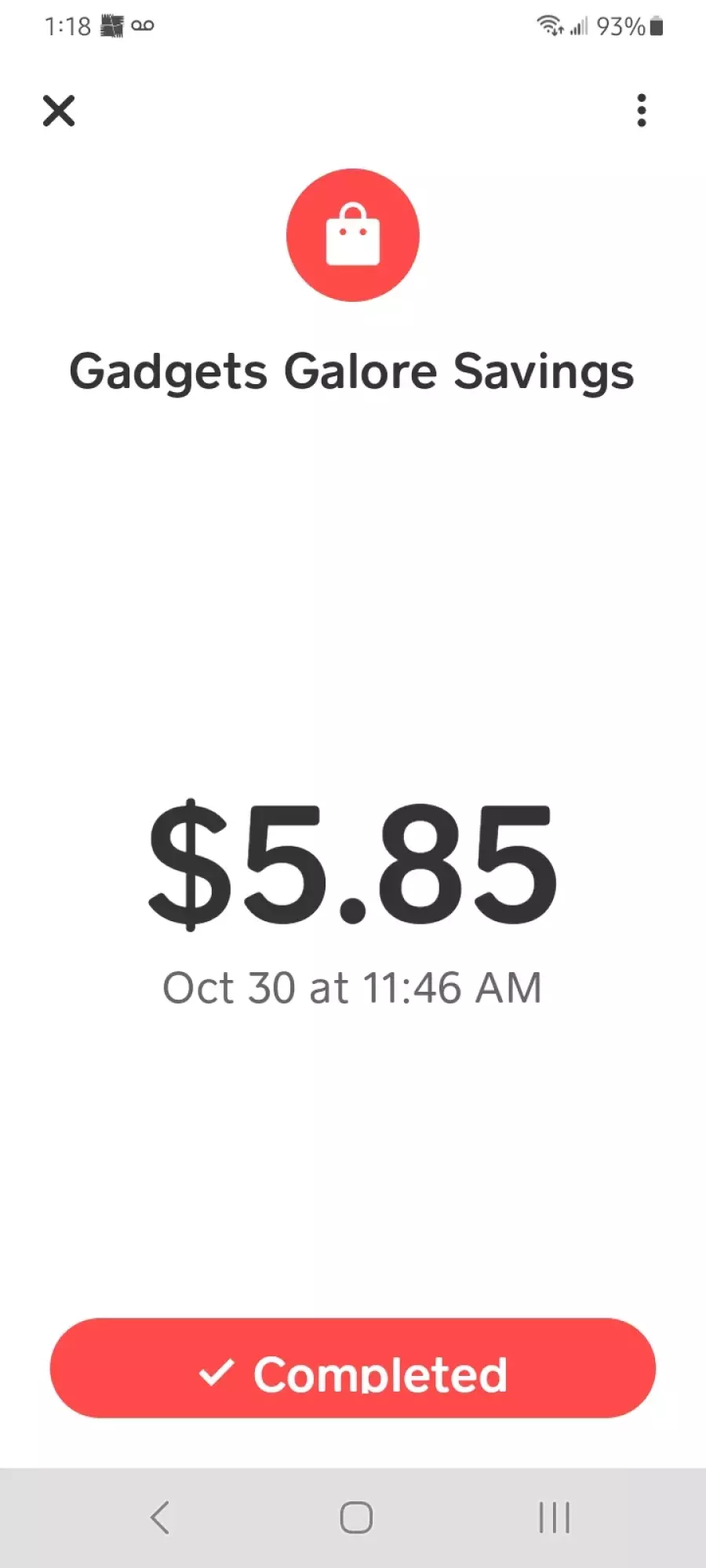
Task: Tap the red Completed button
Action: point(353,1368)
